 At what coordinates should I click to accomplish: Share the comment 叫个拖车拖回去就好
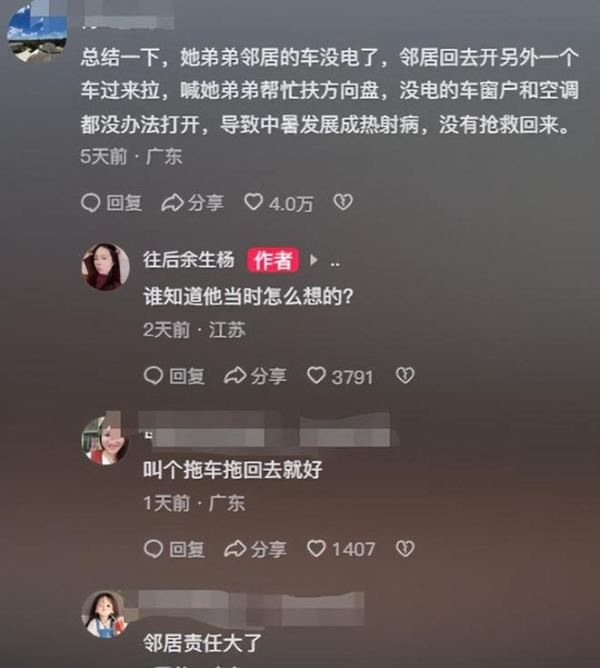point(255,549)
